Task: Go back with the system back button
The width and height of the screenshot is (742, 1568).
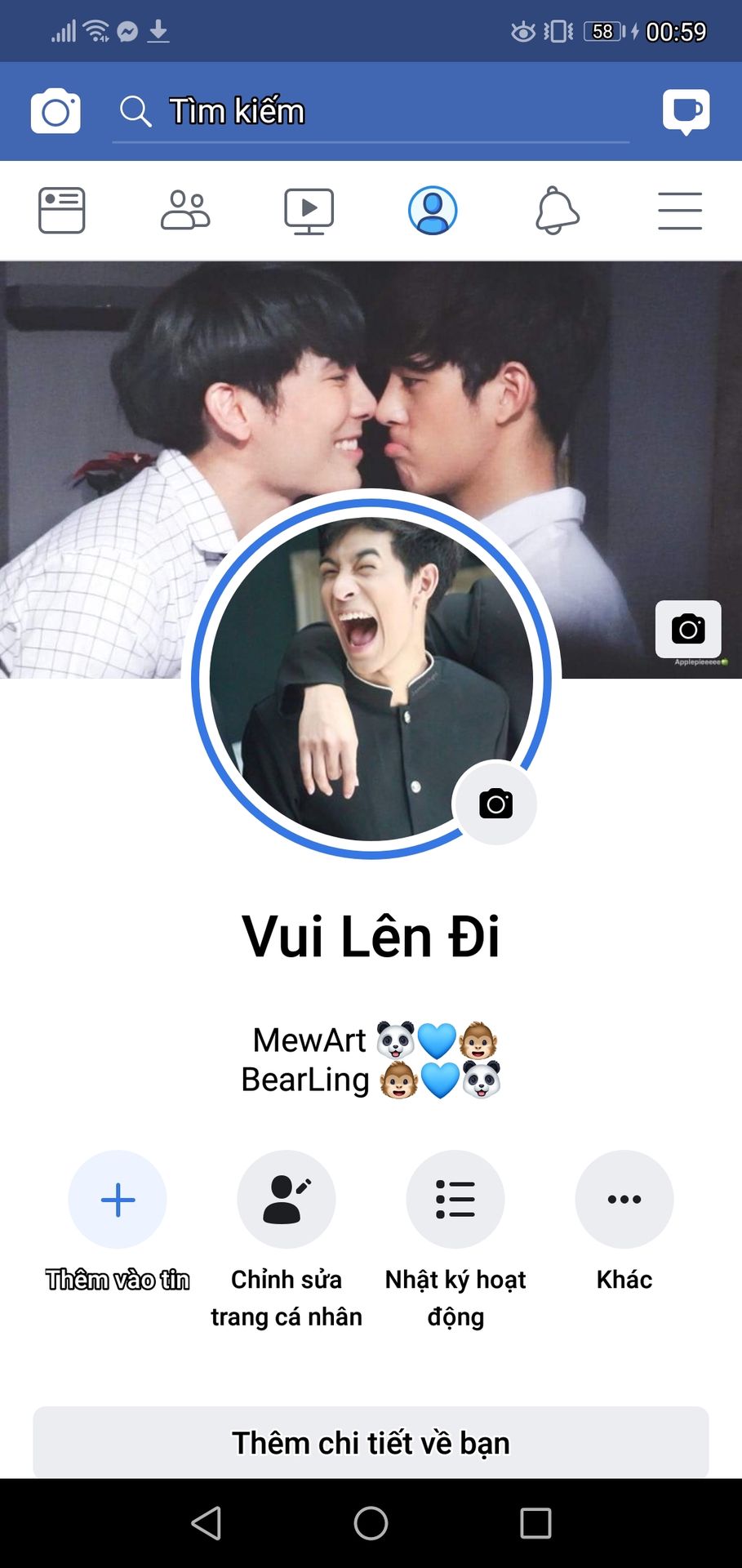Action: [206, 1523]
